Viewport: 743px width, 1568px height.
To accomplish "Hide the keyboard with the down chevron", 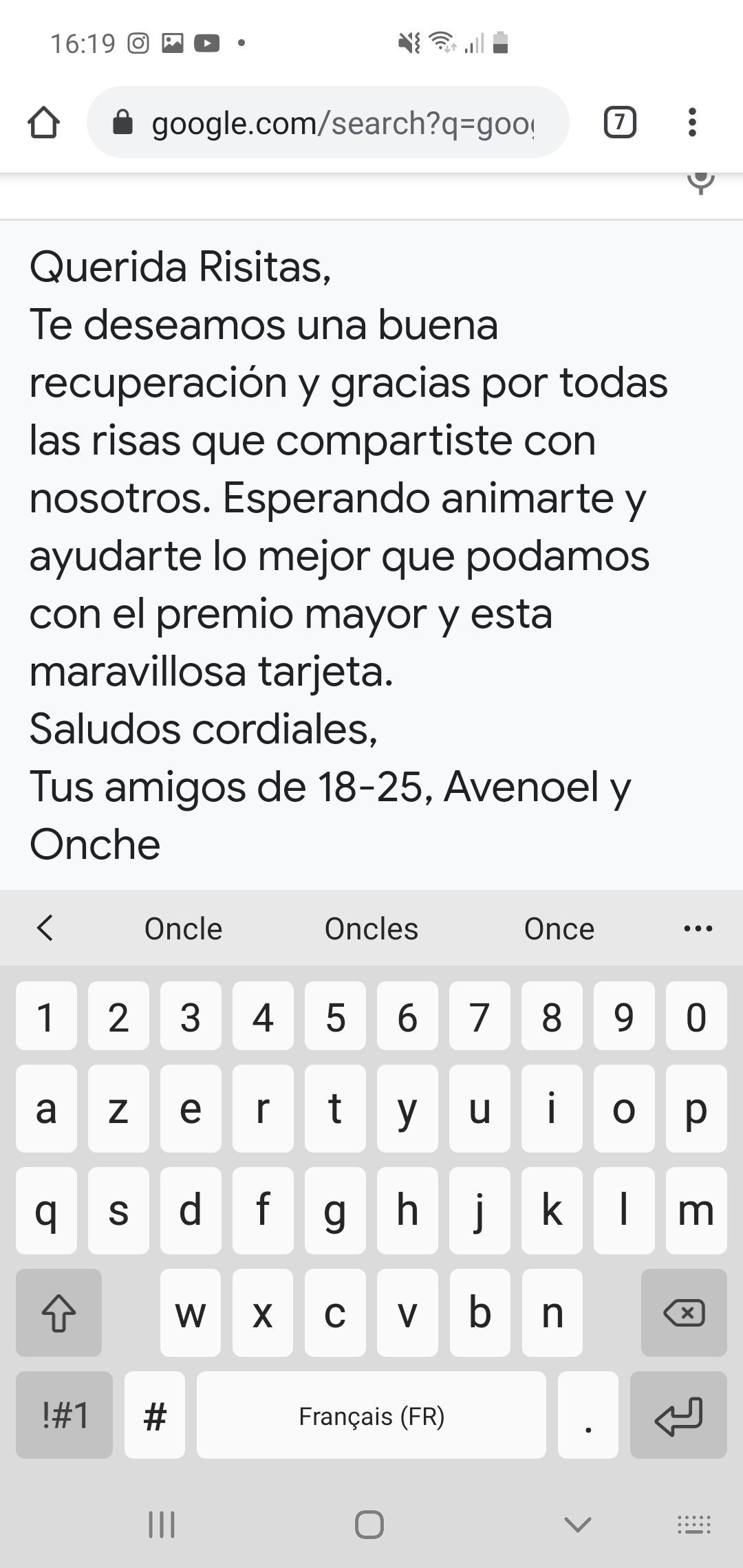I will [577, 1525].
